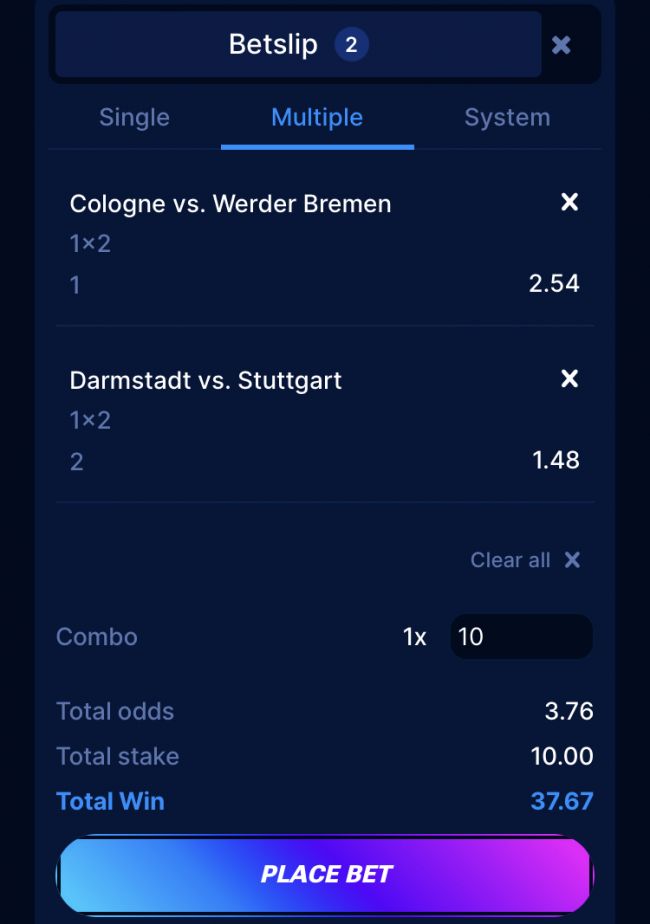This screenshot has height=924, width=650.
Task: Open the System tab
Action: (x=507, y=118)
